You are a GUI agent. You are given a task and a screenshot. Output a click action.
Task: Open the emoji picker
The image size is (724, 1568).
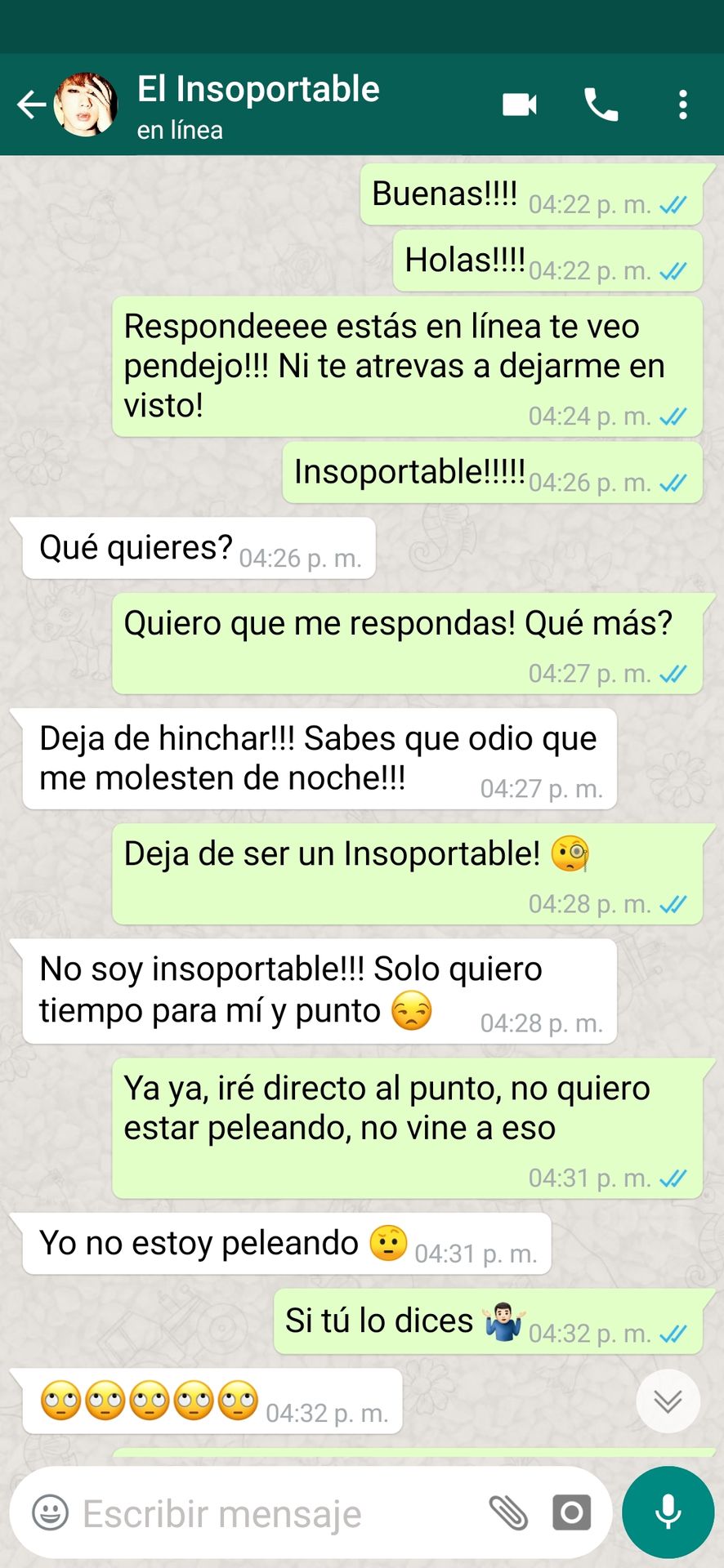[50, 1513]
